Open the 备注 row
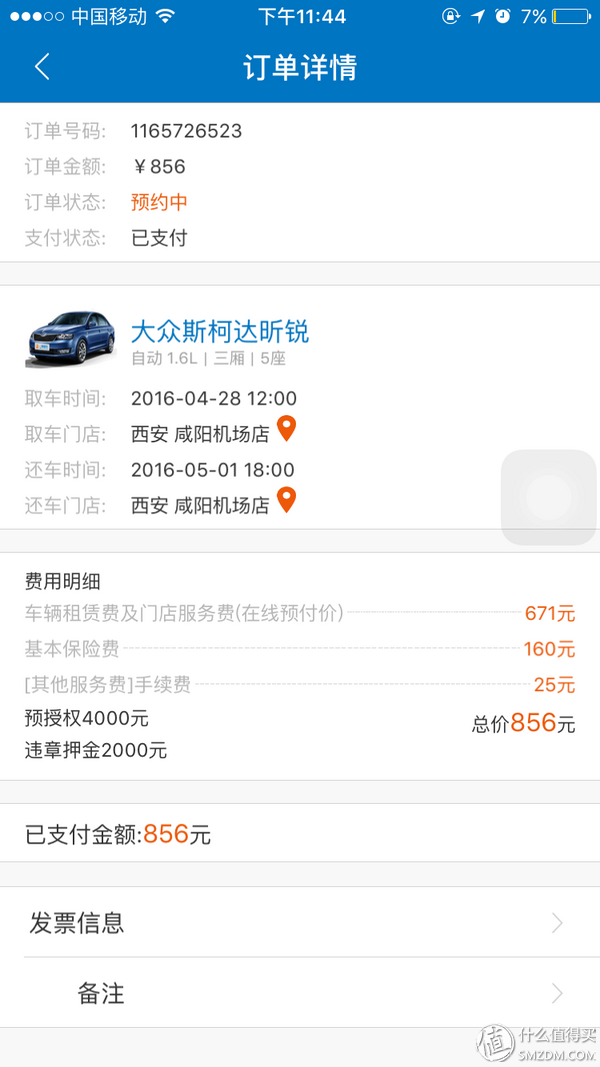This screenshot has width=600, height=1067. [300, 993]
